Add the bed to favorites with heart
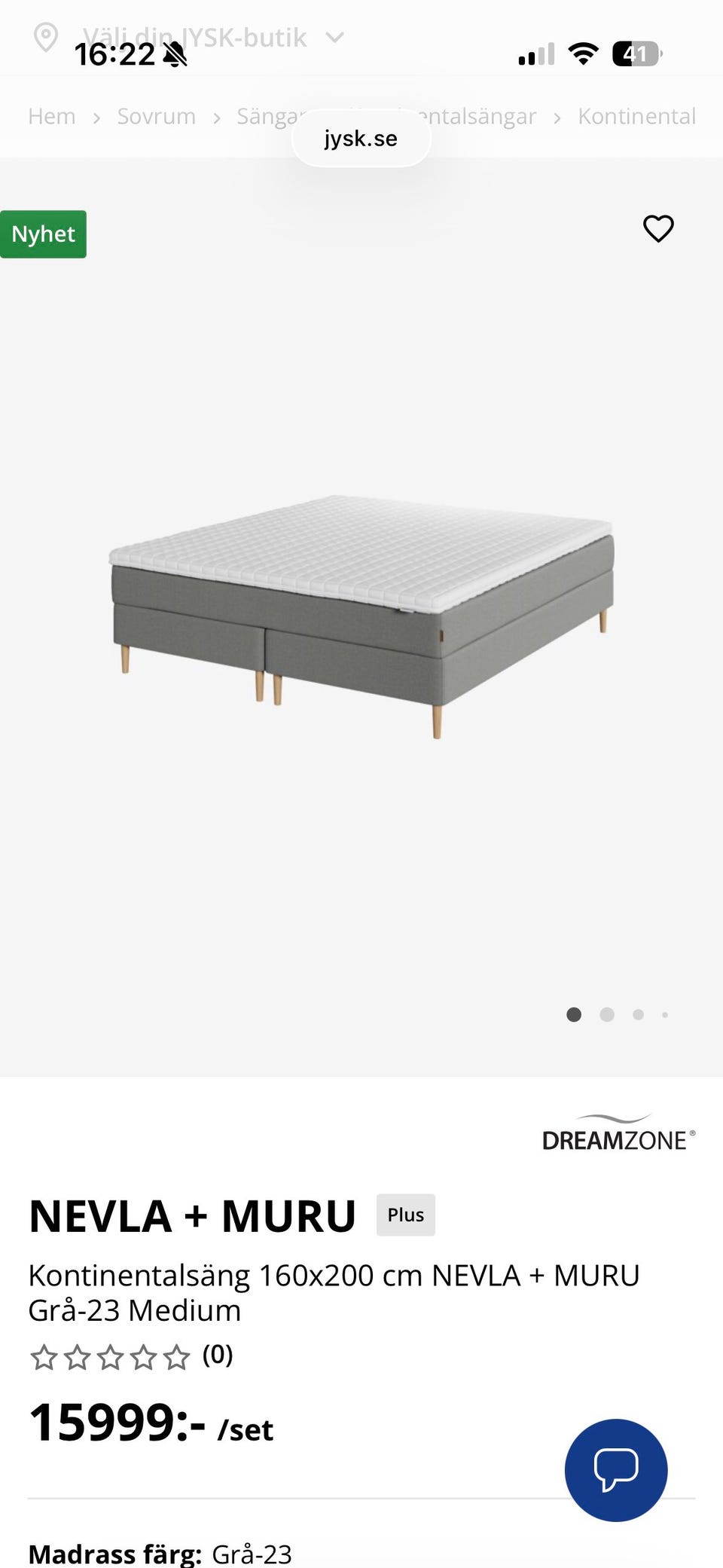Image resolution: width=723 pixels, height=1568 pixels. click(x=658, y=228)
